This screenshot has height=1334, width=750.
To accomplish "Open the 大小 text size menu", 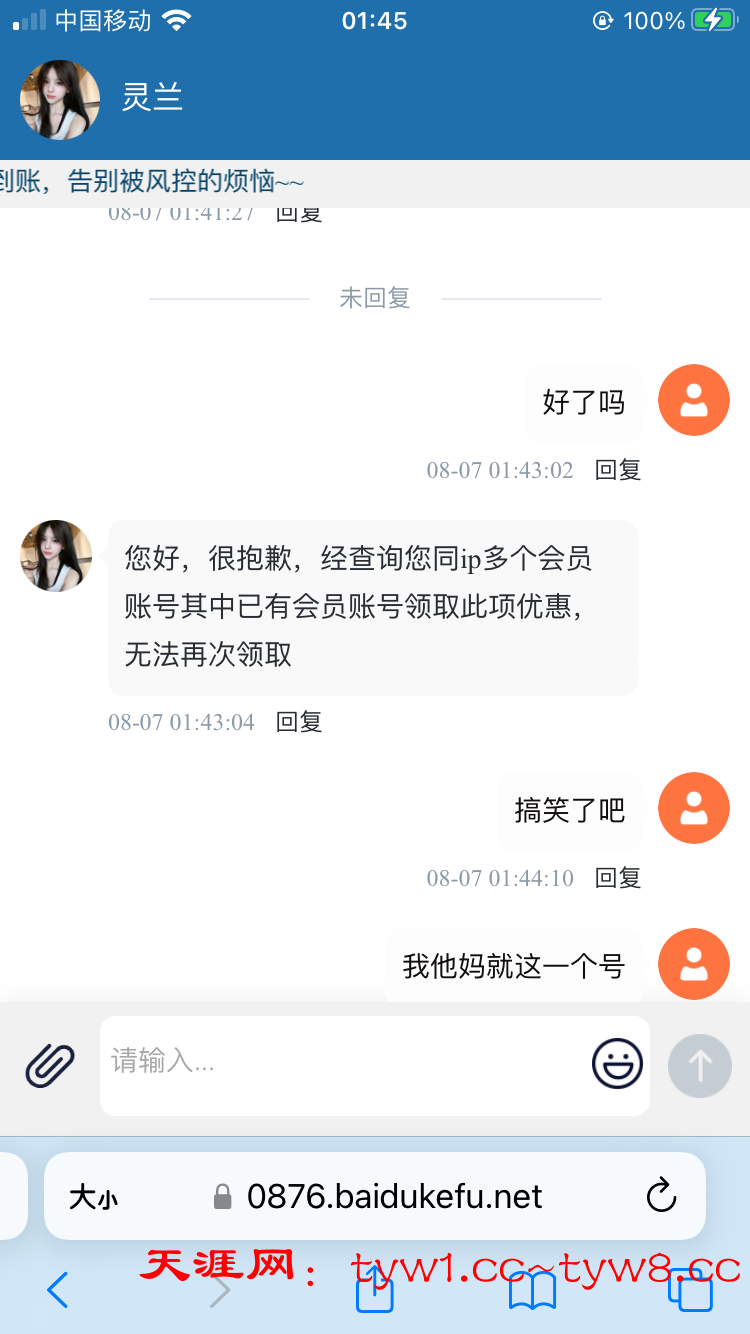I will [x=93, y=1197].
